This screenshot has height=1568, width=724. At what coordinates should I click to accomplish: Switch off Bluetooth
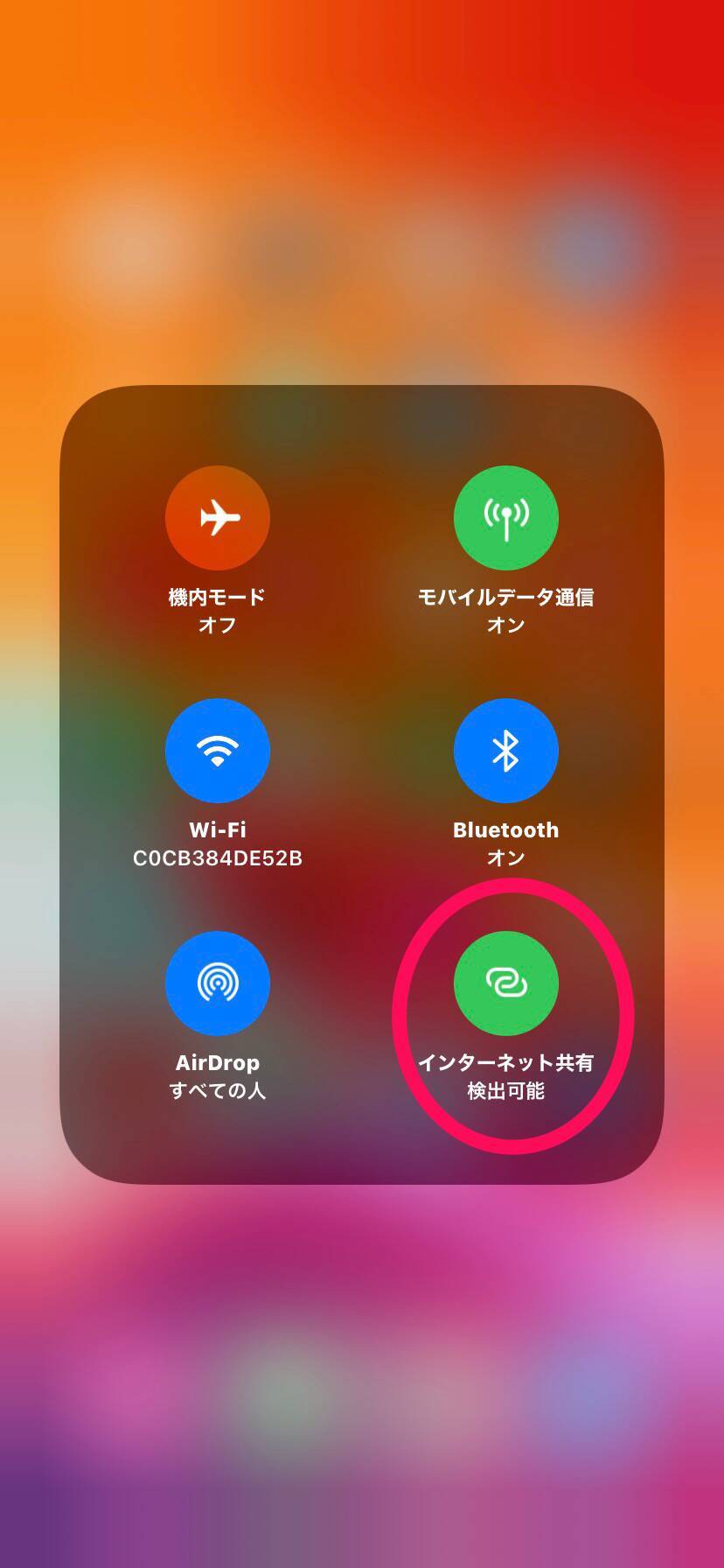(505, 750)
